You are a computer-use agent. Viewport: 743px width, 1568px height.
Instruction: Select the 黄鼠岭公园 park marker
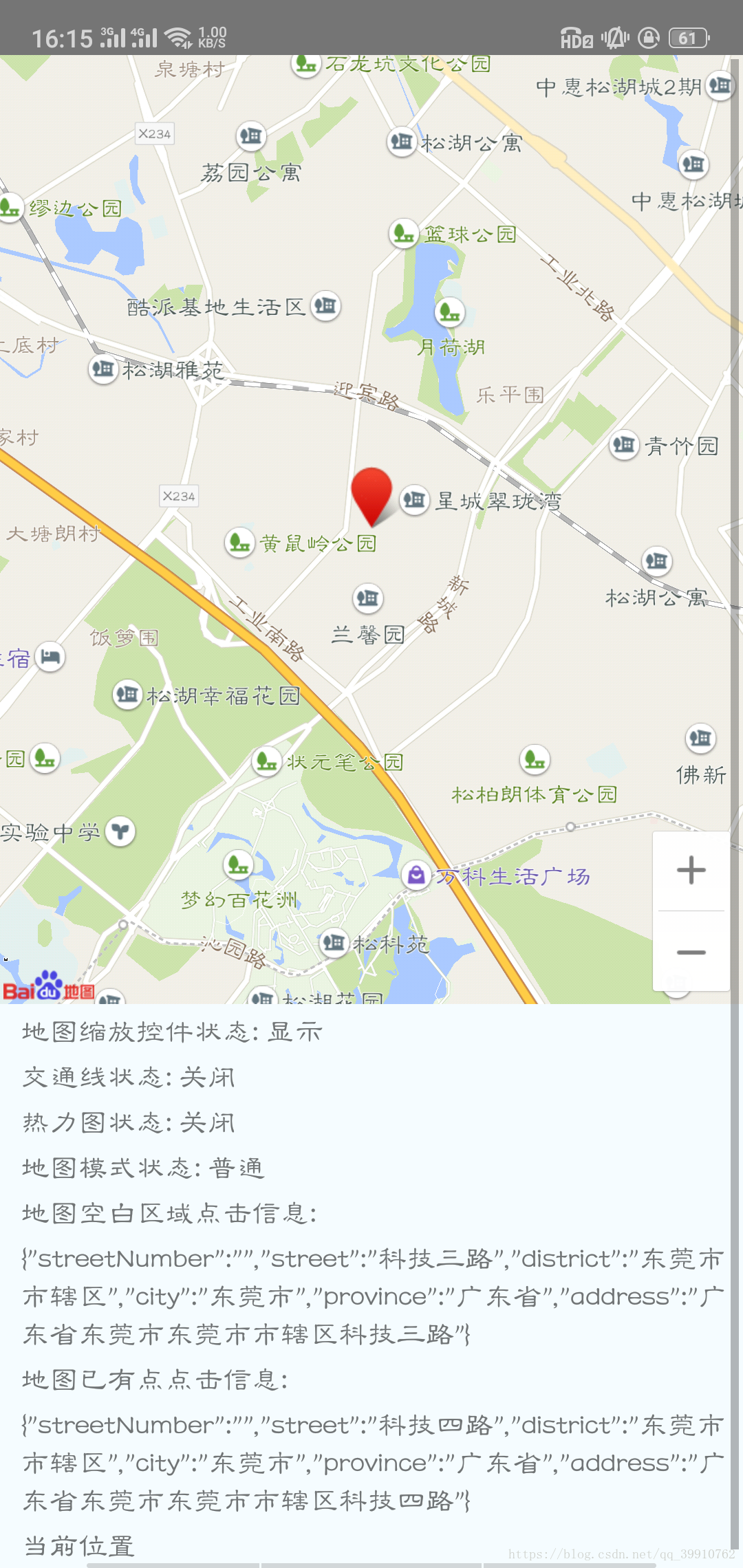pos(239,543)
